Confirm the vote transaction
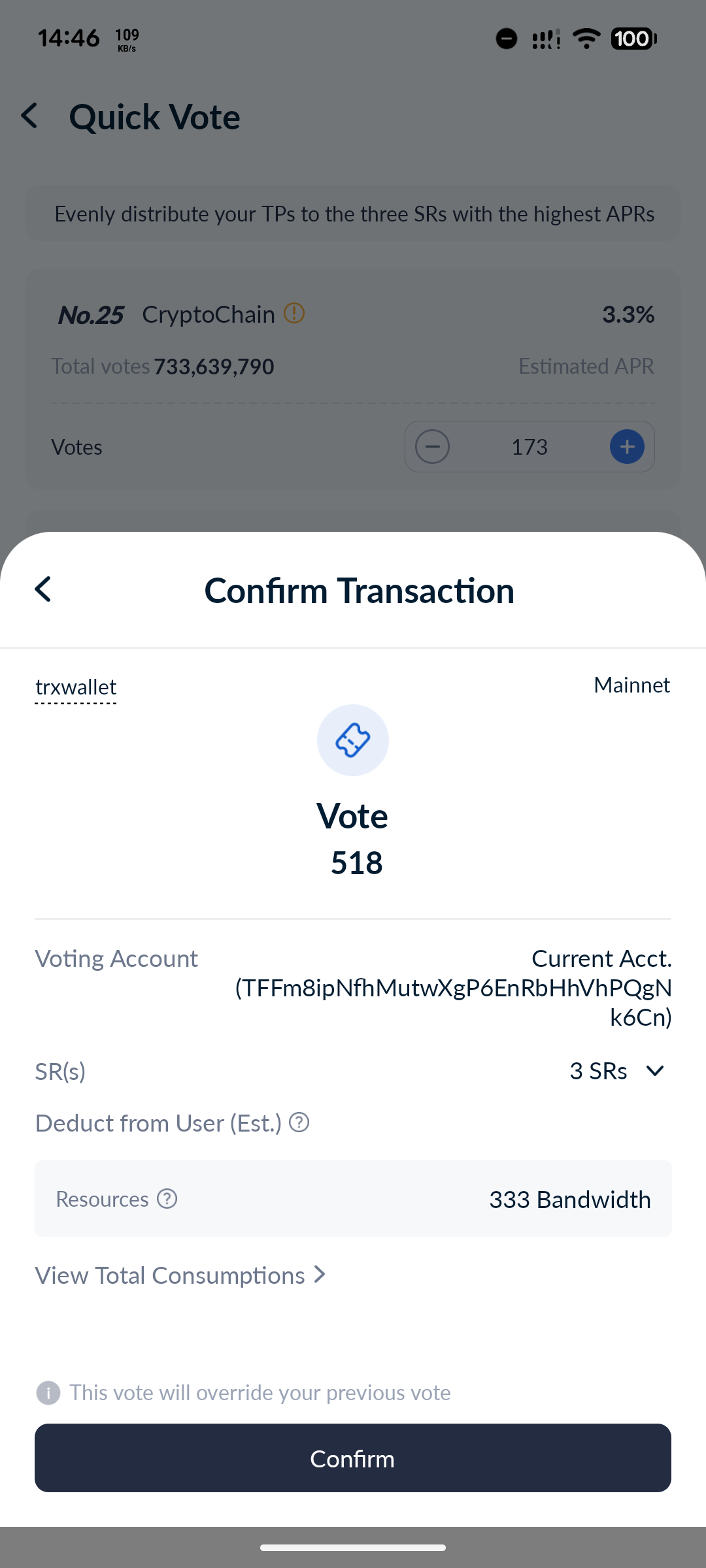 point(353,1458)
